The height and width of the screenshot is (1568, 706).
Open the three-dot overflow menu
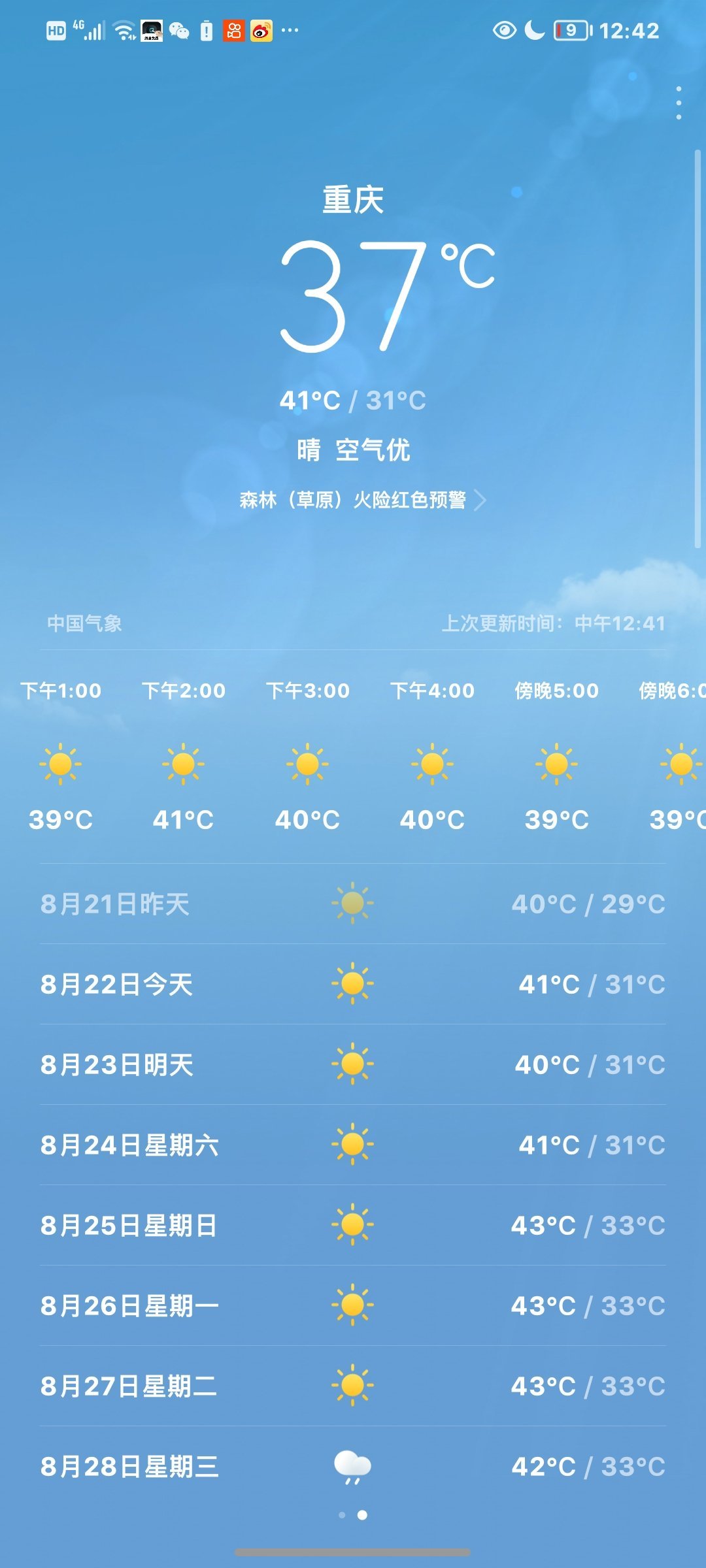[x=679, y=103]
